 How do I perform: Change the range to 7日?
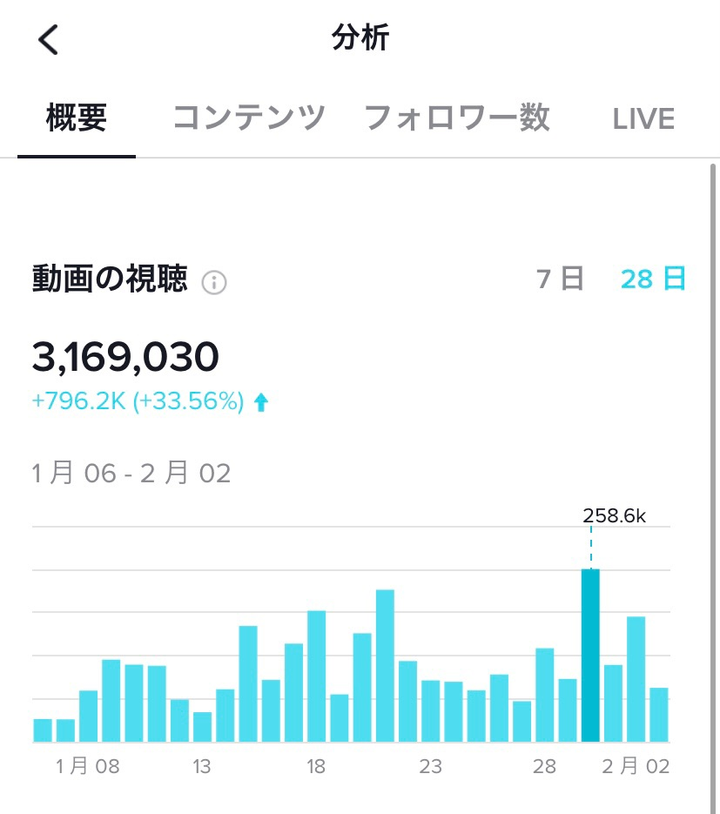(560, 279)
